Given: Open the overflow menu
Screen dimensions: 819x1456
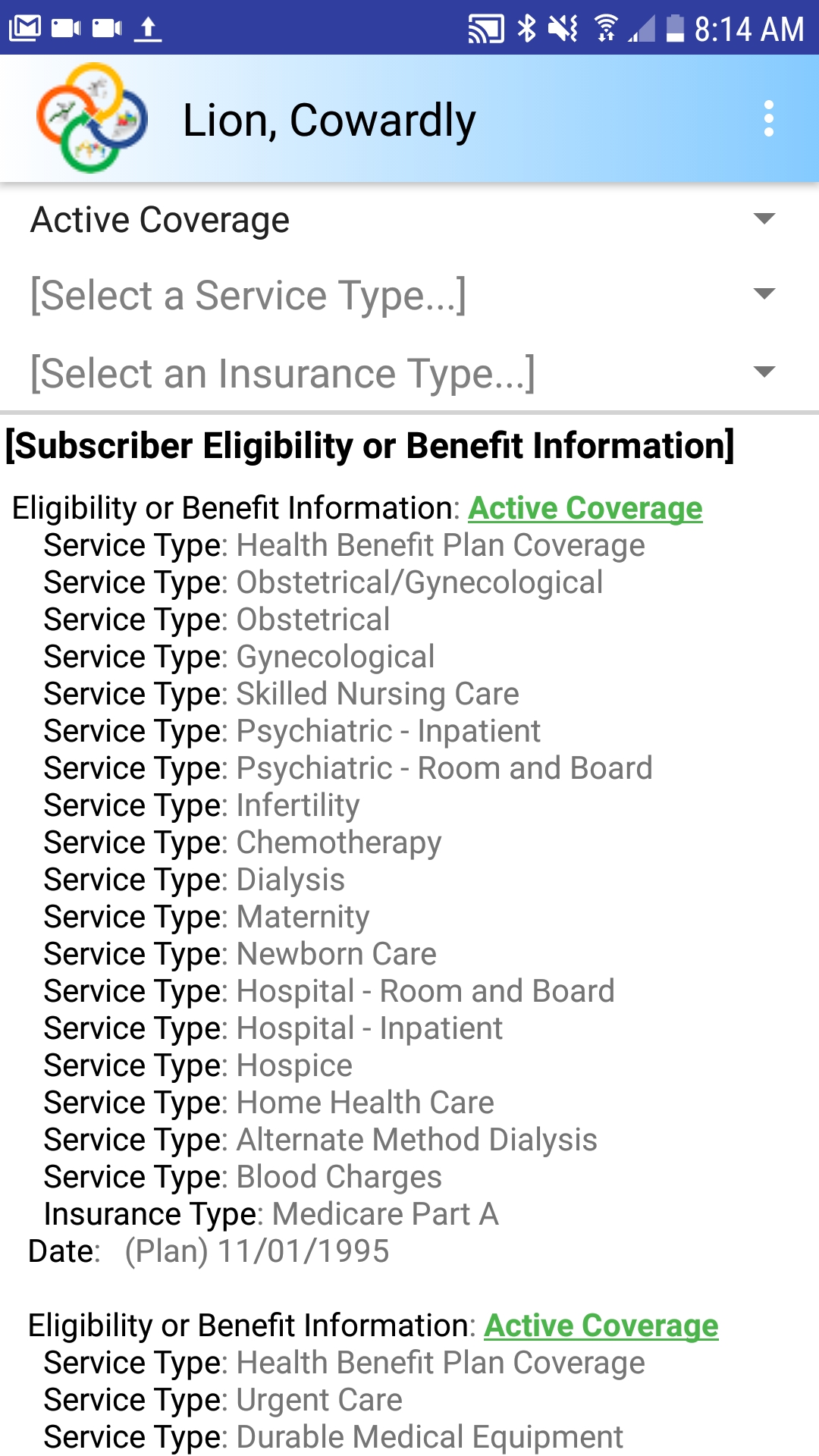Looking at the screenshot, I should 768,119.
